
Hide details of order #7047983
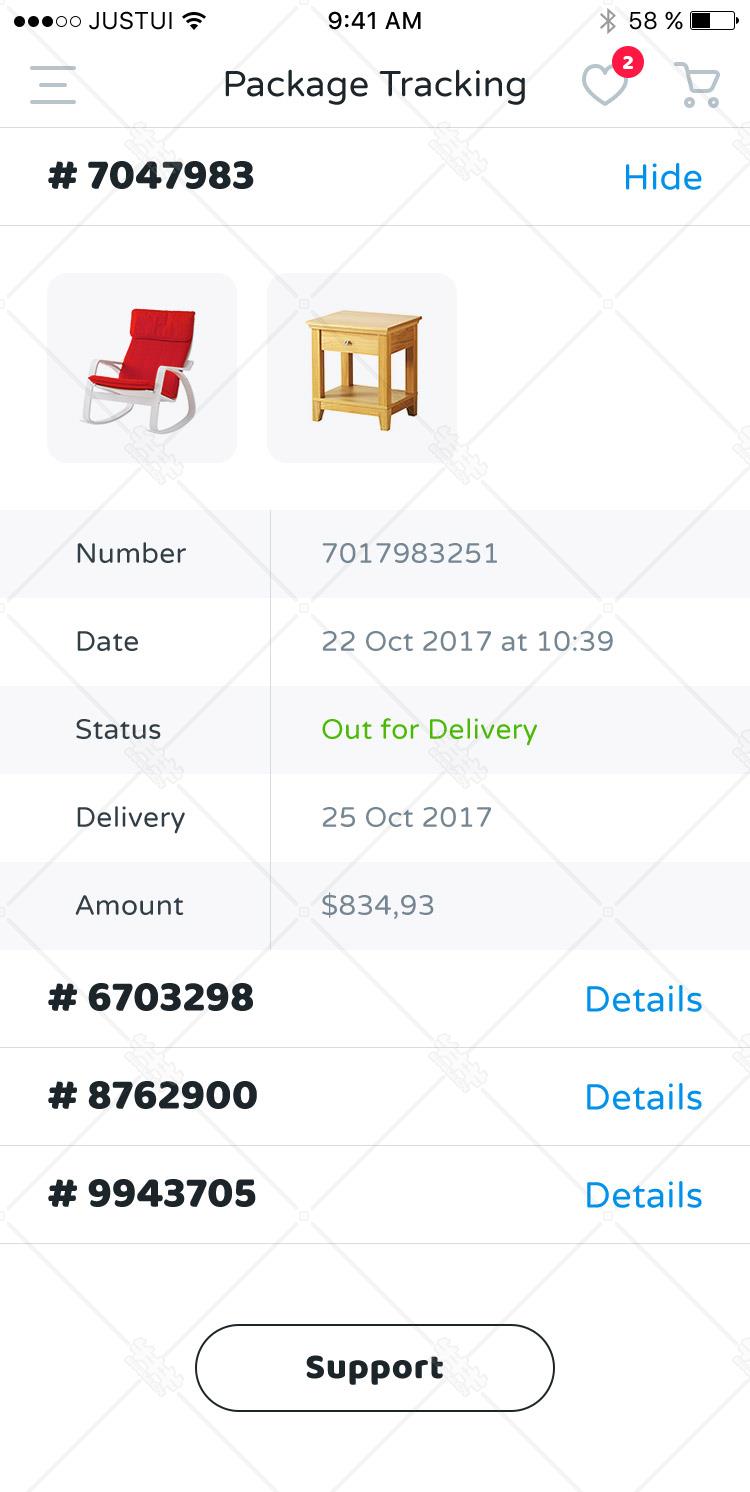pos(662,178)
